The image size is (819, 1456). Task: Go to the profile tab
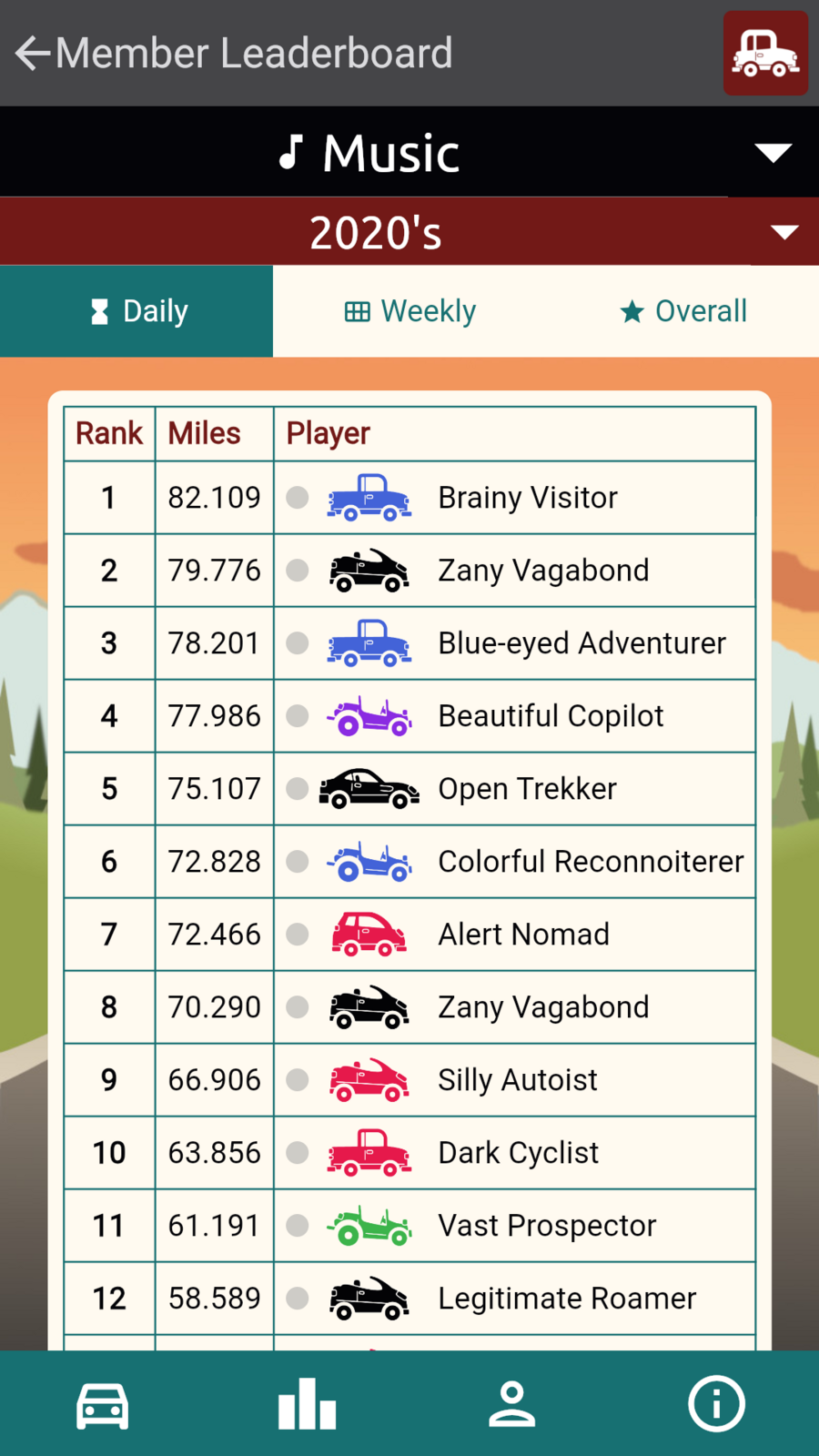[511, 1403]
